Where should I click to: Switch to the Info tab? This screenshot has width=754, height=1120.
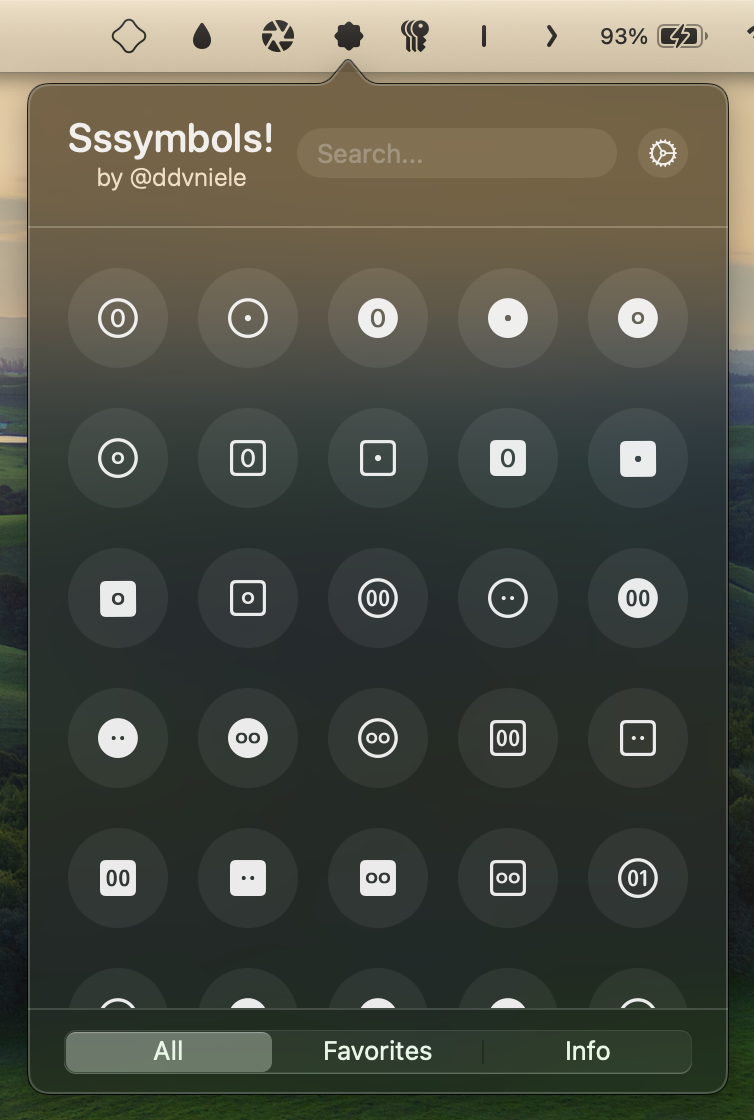(x=587, y=1051)
